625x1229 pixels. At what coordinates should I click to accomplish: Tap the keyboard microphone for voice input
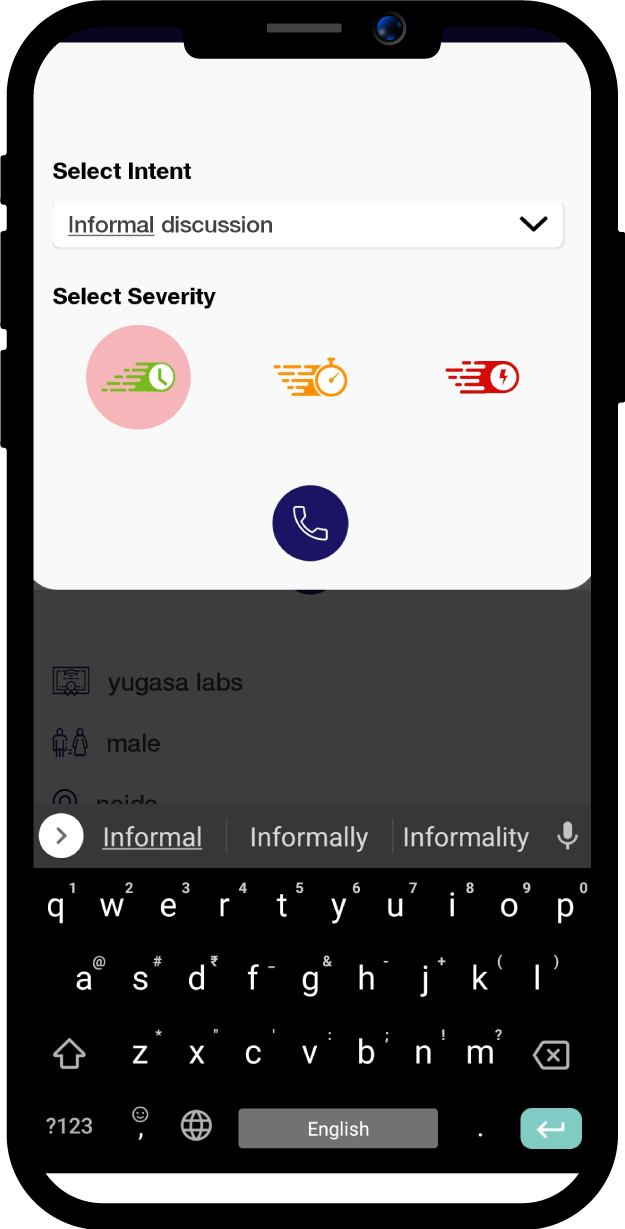(567, 836)
